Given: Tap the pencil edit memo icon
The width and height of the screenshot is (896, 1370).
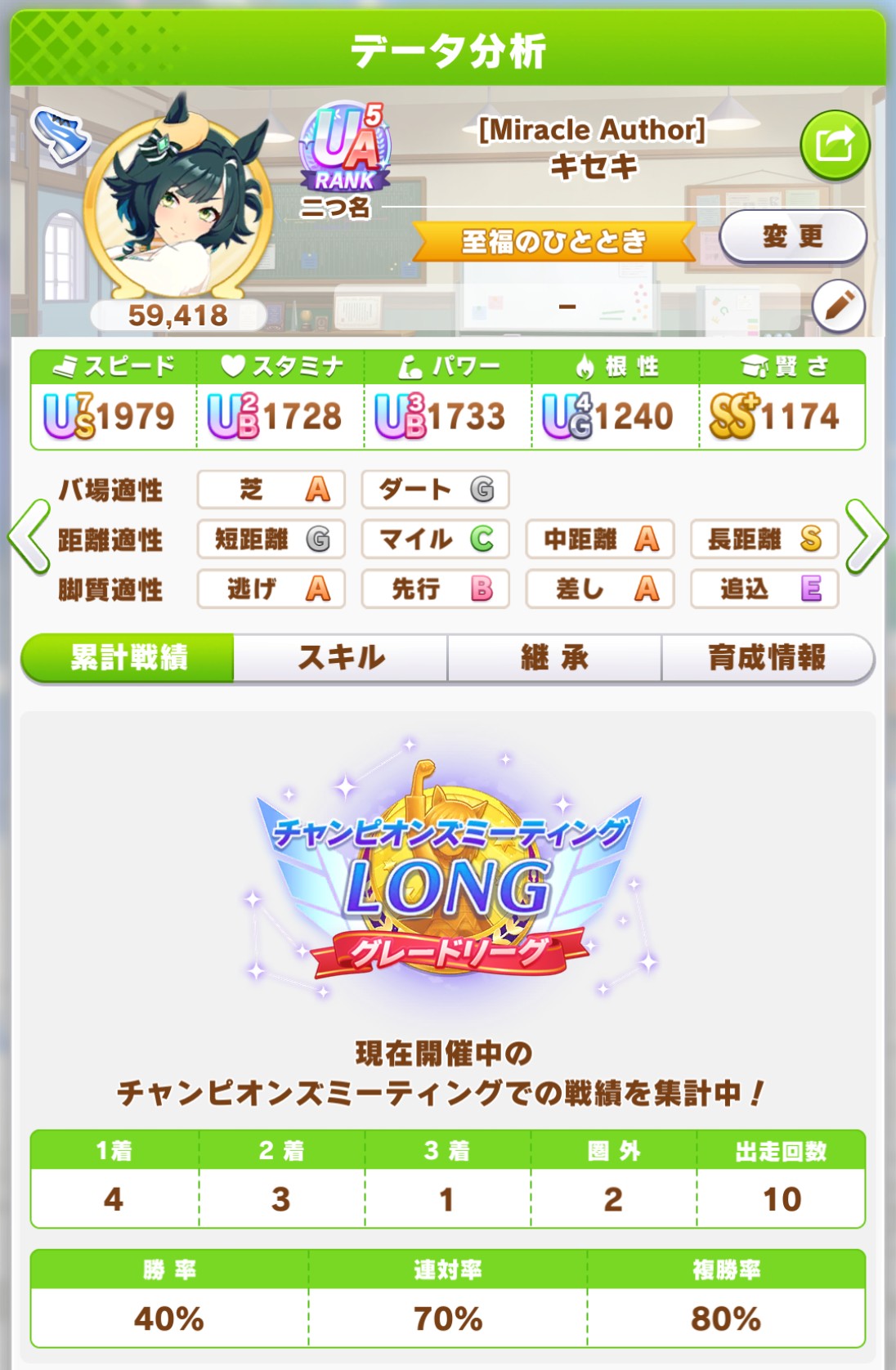Looking at the screenshot, I should tap(838, 307).
